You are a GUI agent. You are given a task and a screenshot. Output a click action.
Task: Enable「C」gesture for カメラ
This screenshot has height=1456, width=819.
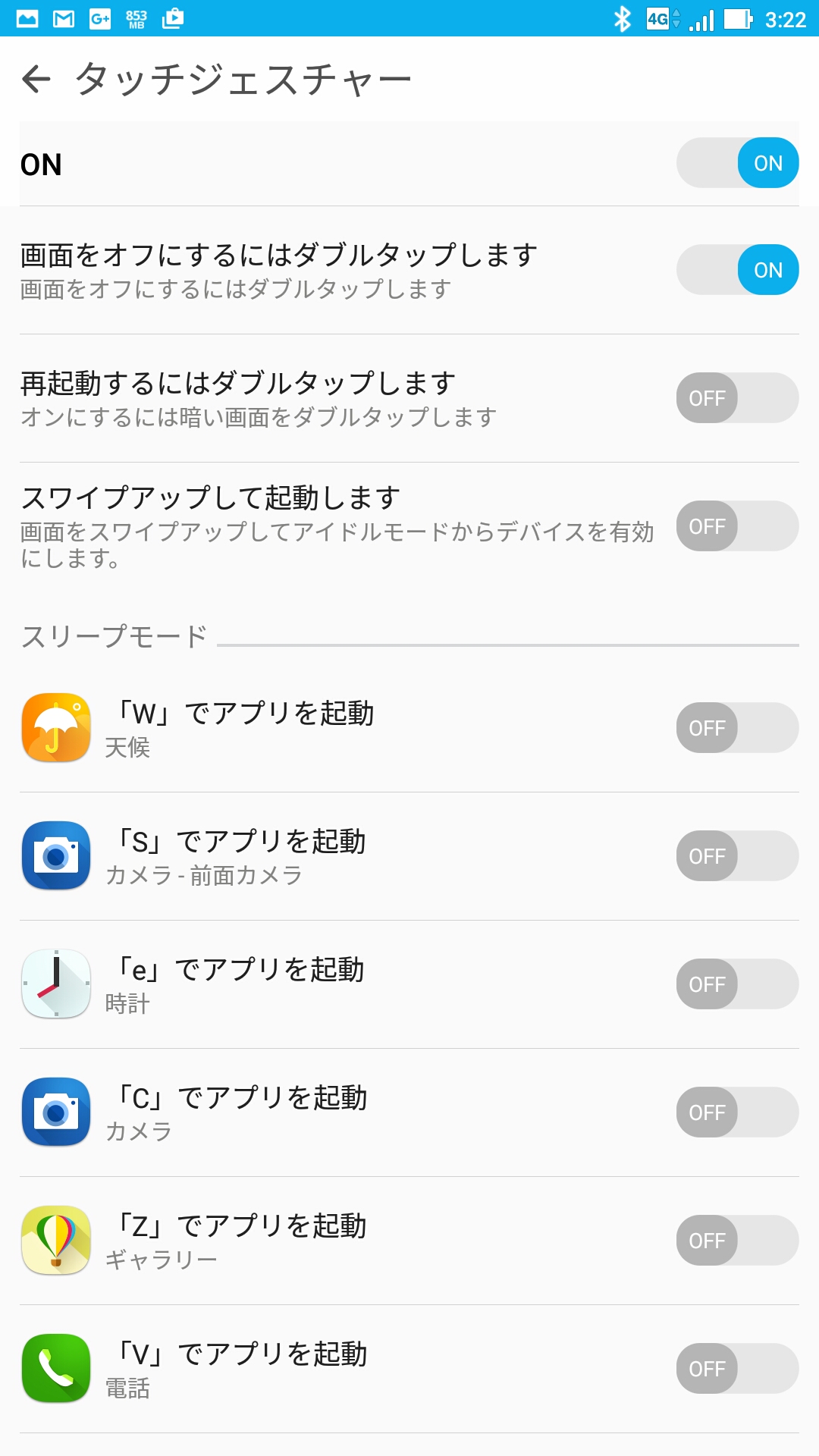point(737,1112)
